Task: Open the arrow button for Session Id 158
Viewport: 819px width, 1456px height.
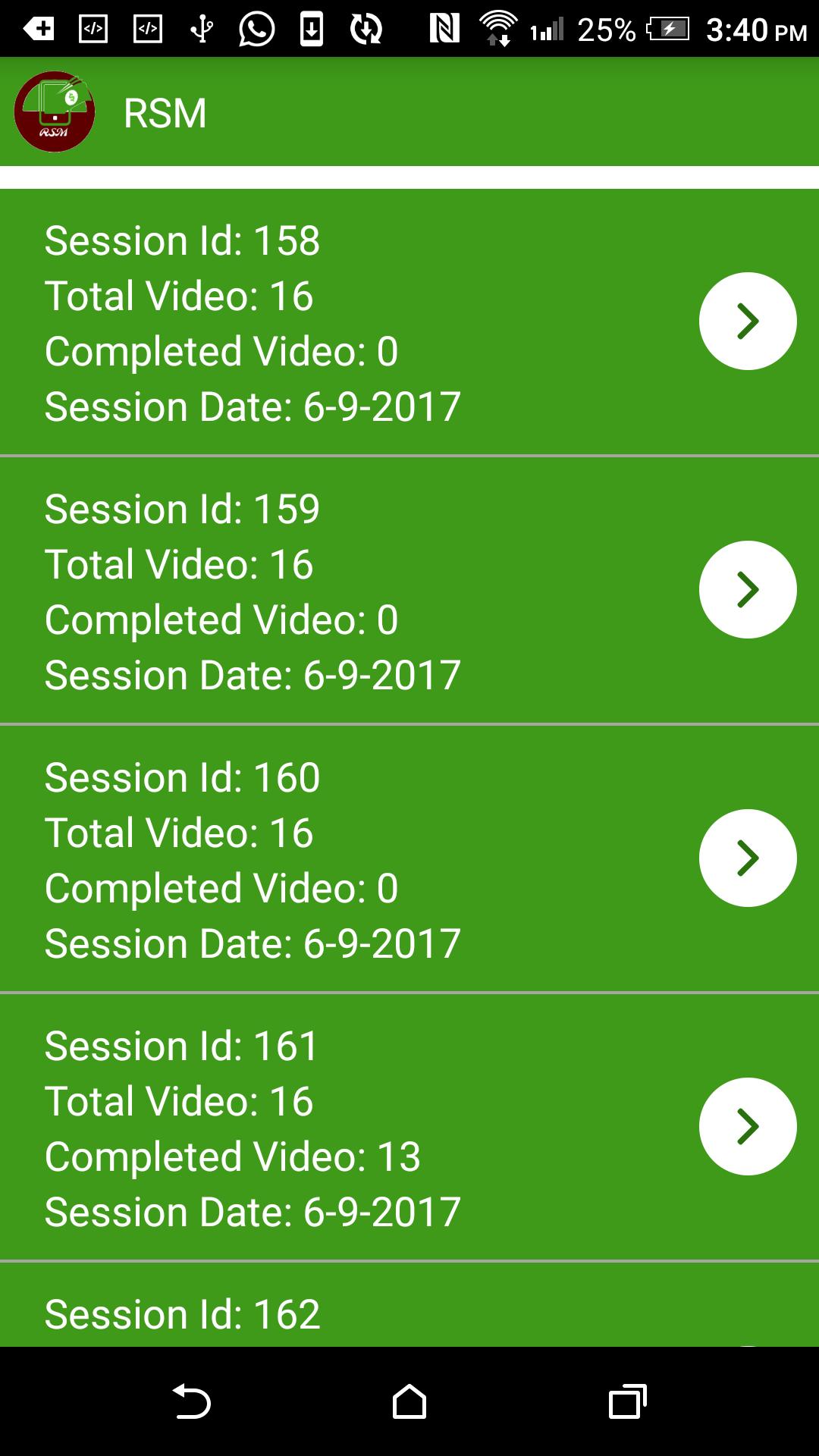Action: (x=747, y=322)
